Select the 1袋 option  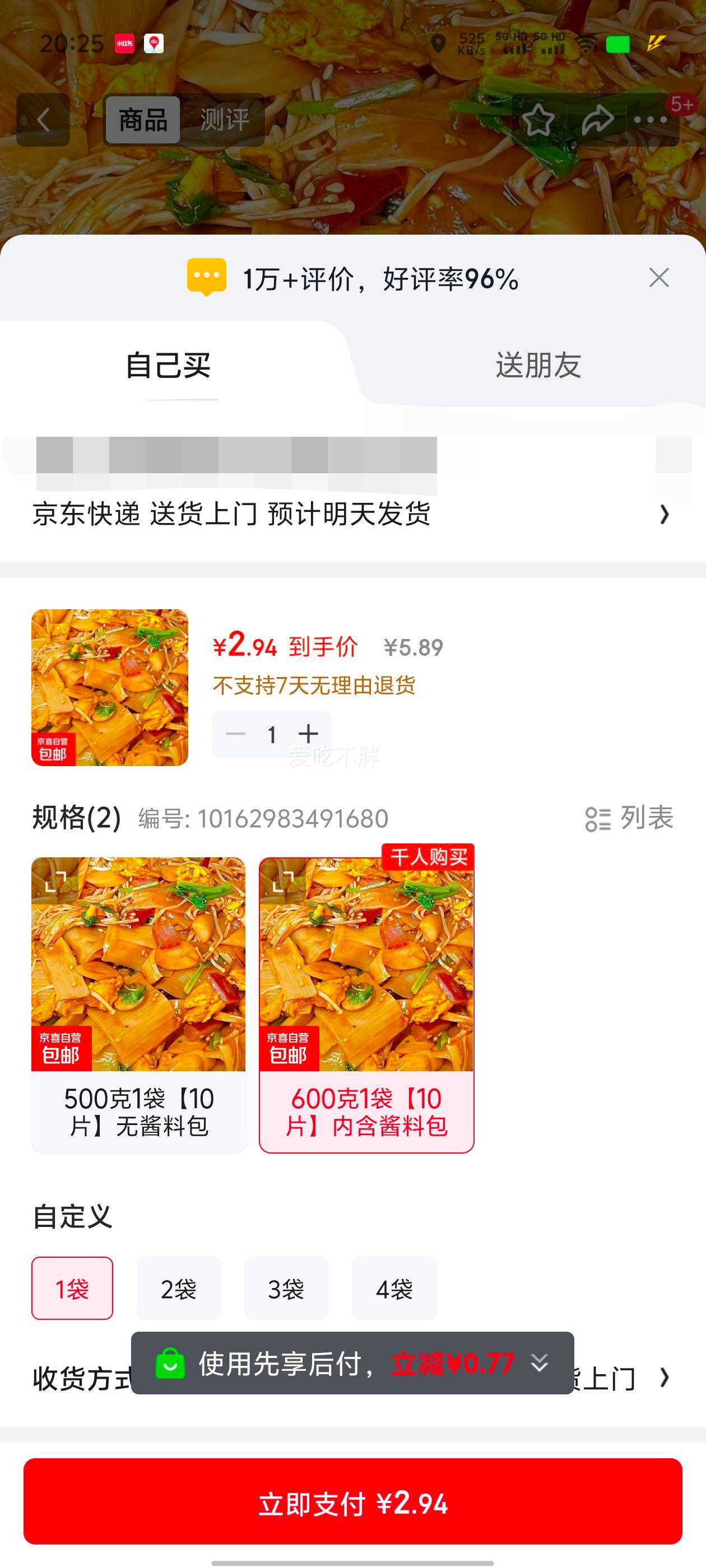[72, 1289]
